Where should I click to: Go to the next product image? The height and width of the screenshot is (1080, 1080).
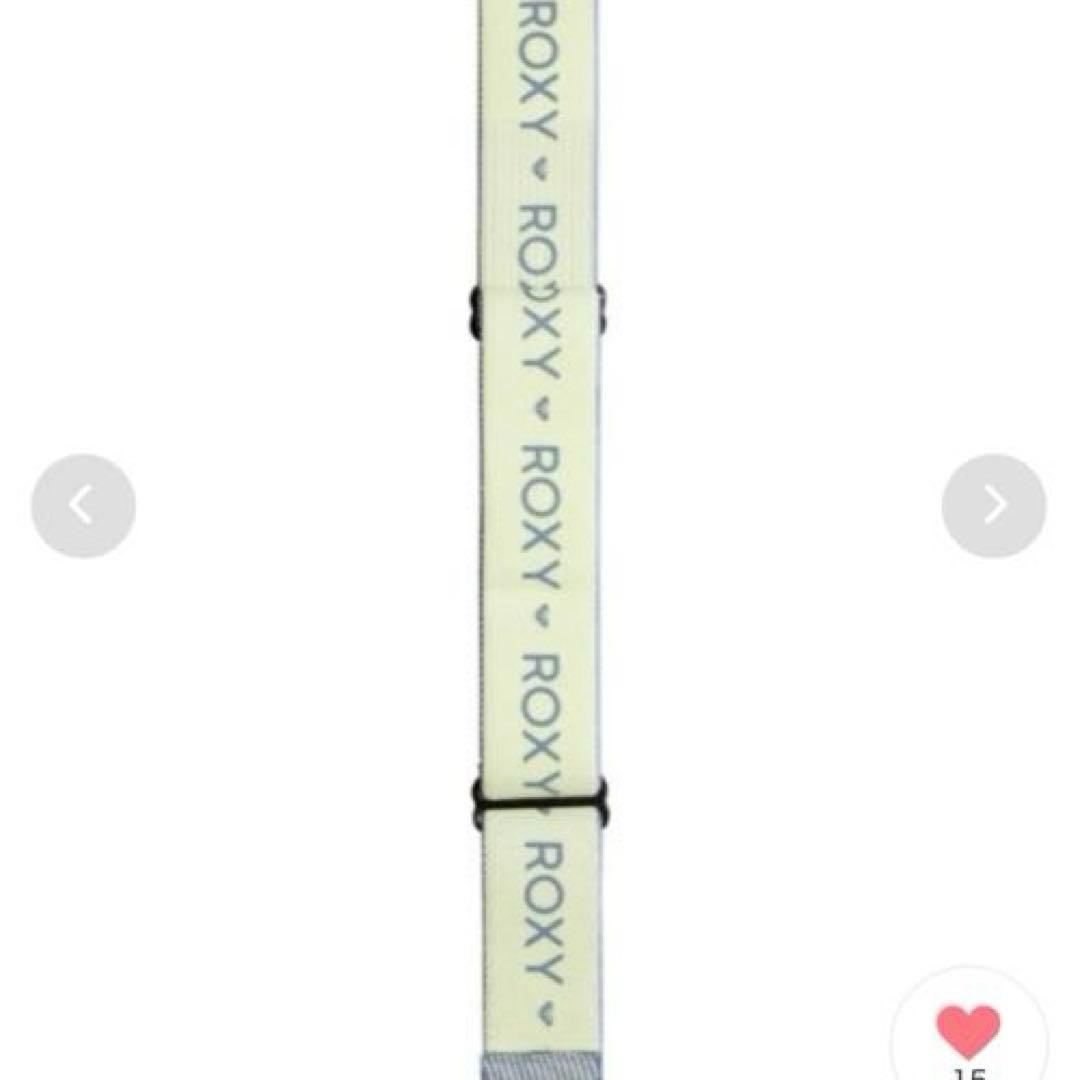[994, 506]
